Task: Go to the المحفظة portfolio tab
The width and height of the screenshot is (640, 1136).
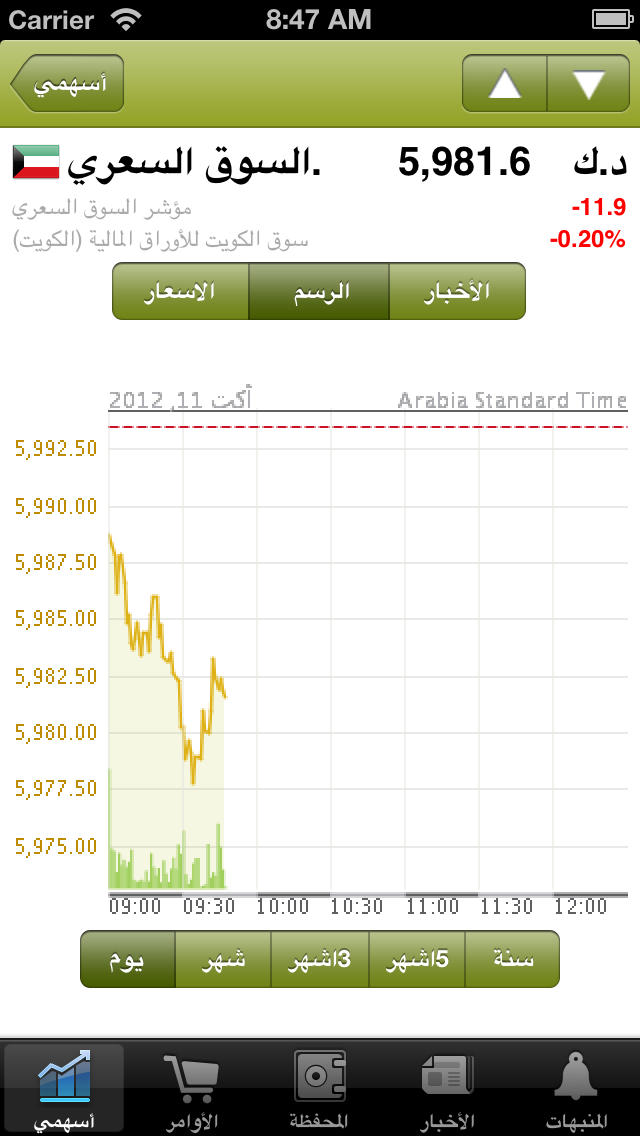Action: coord(320,1089)
